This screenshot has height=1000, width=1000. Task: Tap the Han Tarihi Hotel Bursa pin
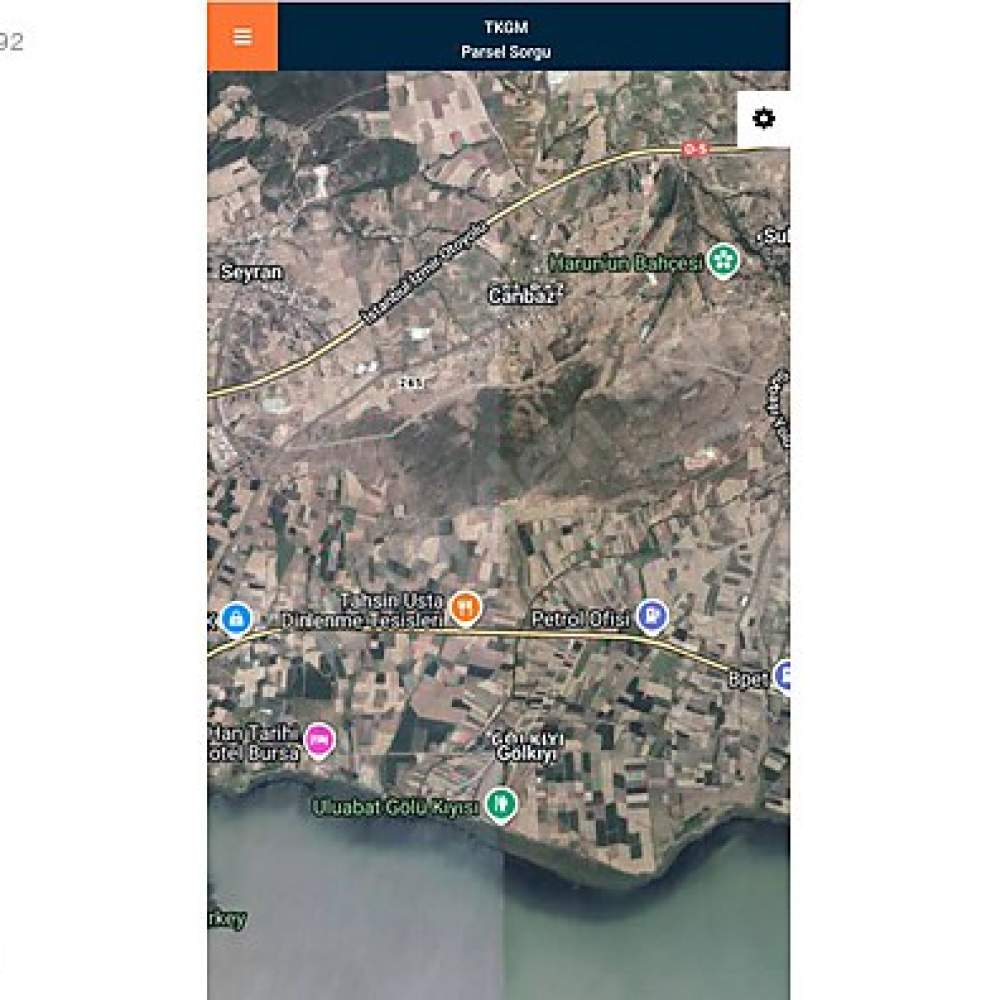coord(319,740)
